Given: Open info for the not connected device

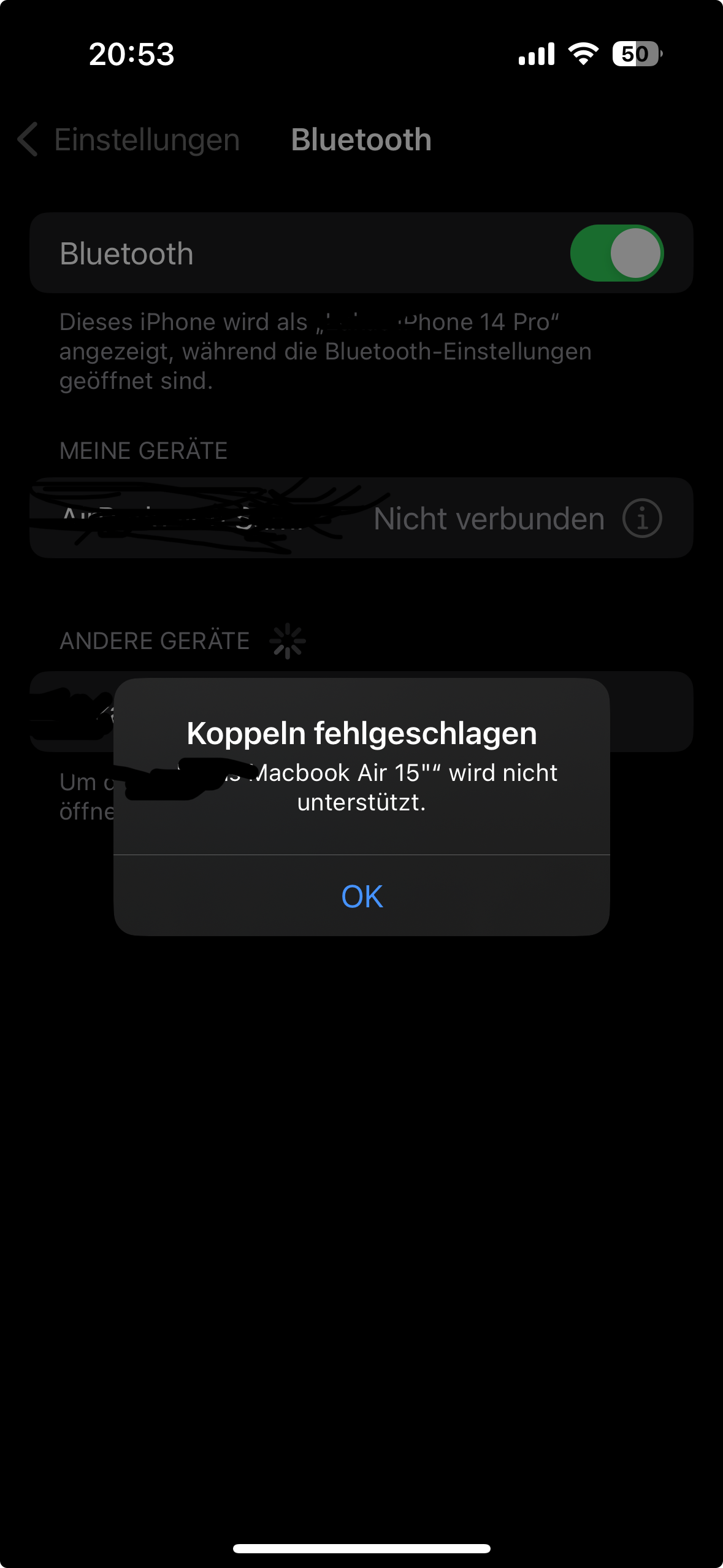Looking at the screenshot, I should pos(642,518).
